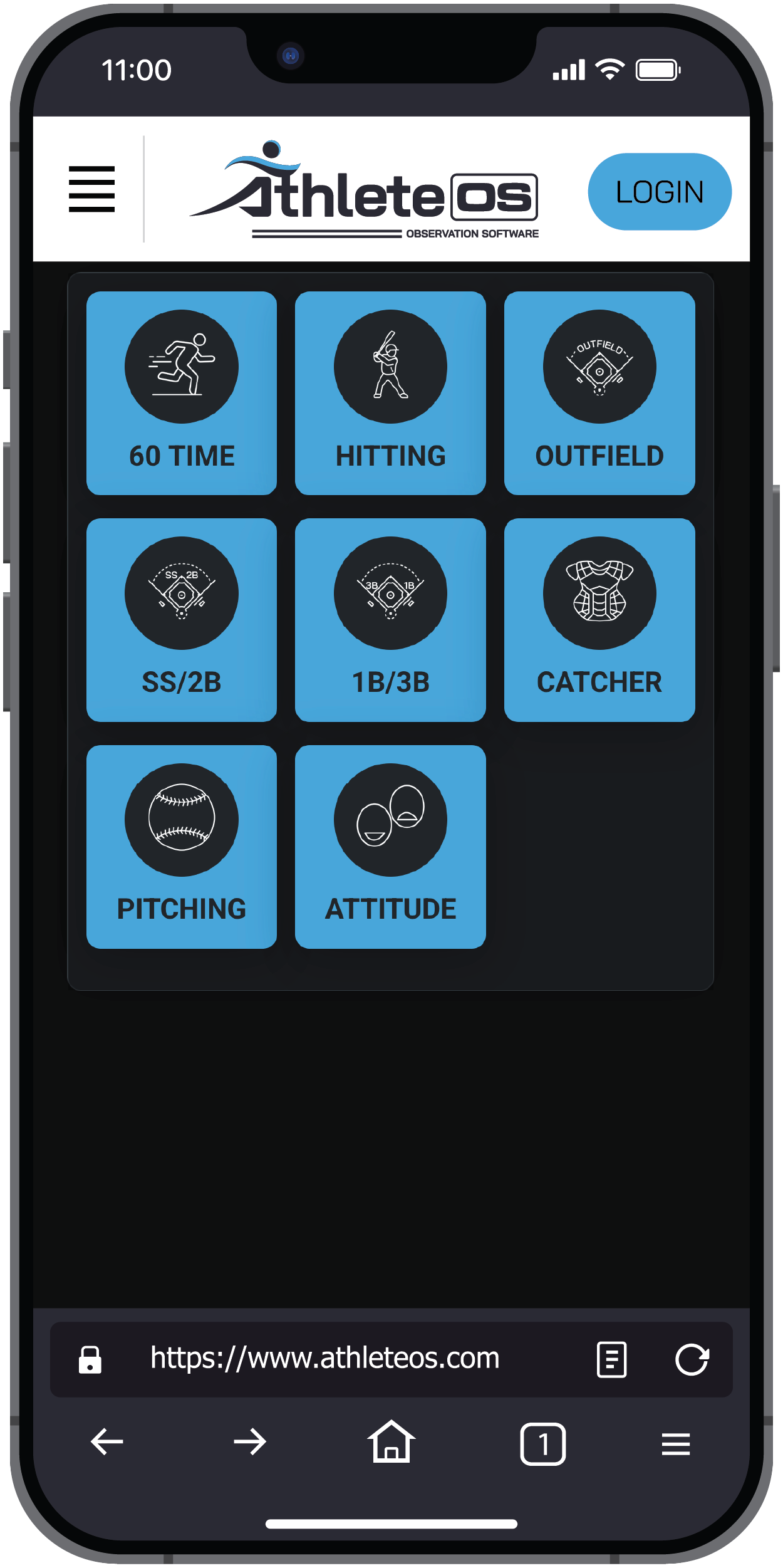This screenshot has height=1568, width=783.
Task: Open the 60 TIME tile
Action: [182, 393]
